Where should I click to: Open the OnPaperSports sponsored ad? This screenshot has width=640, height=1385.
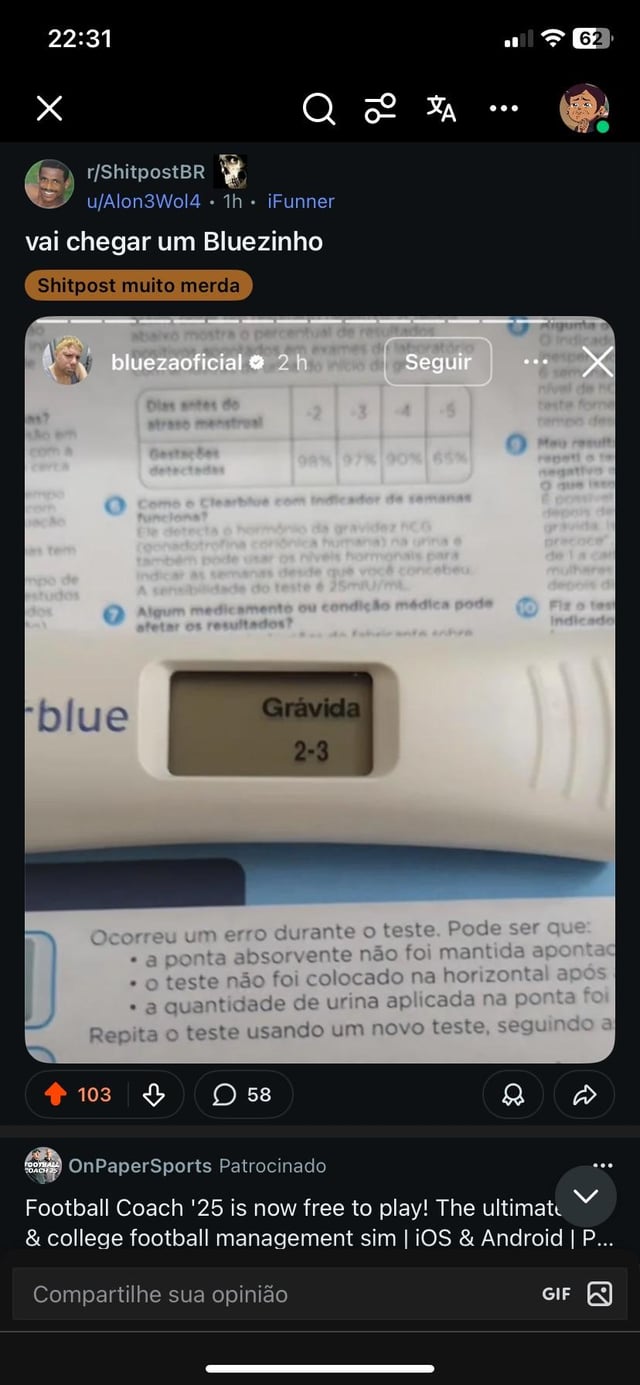[300, 1224]
